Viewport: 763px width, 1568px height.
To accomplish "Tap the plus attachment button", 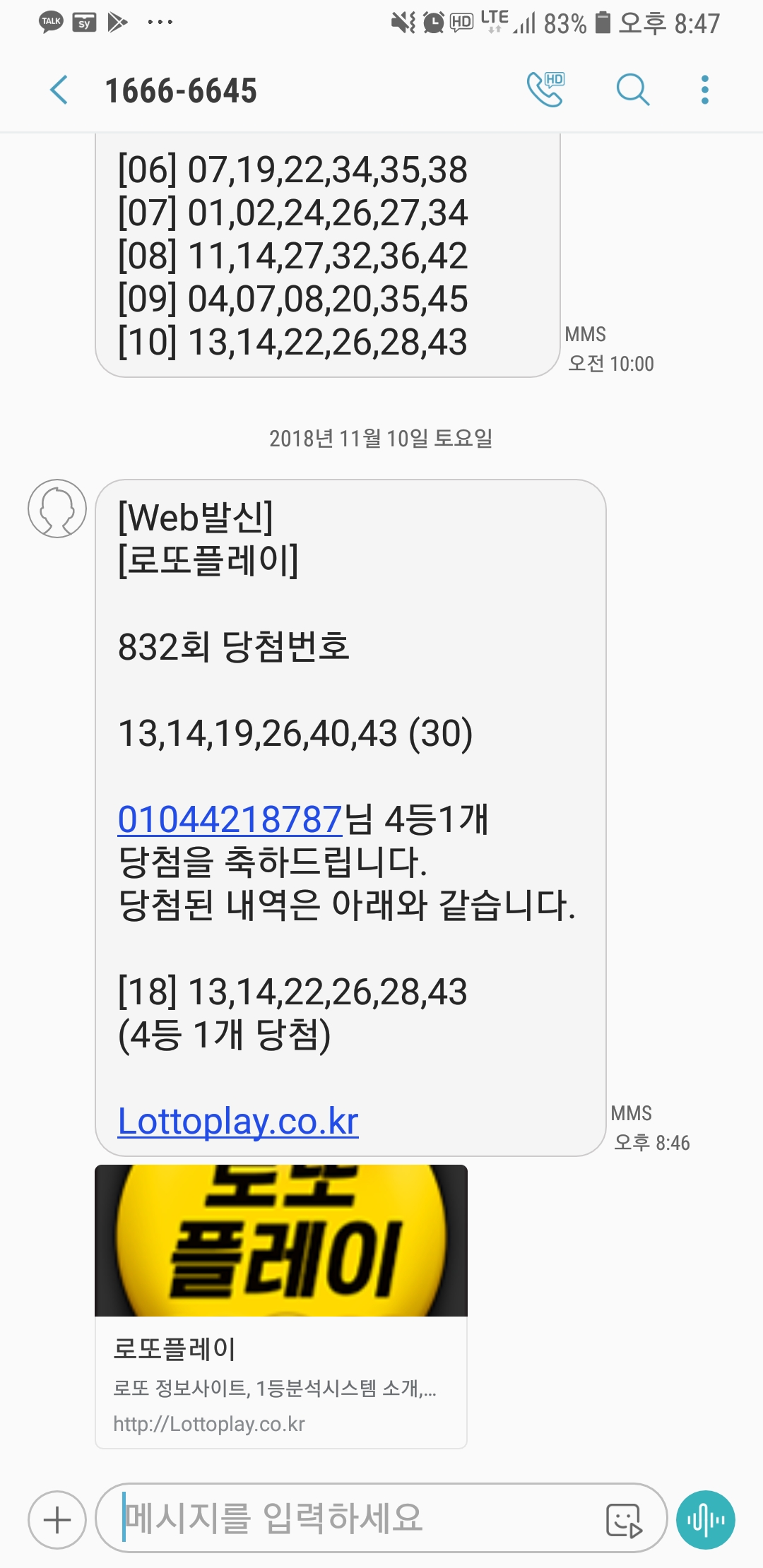I will (x=57, y=1519).
